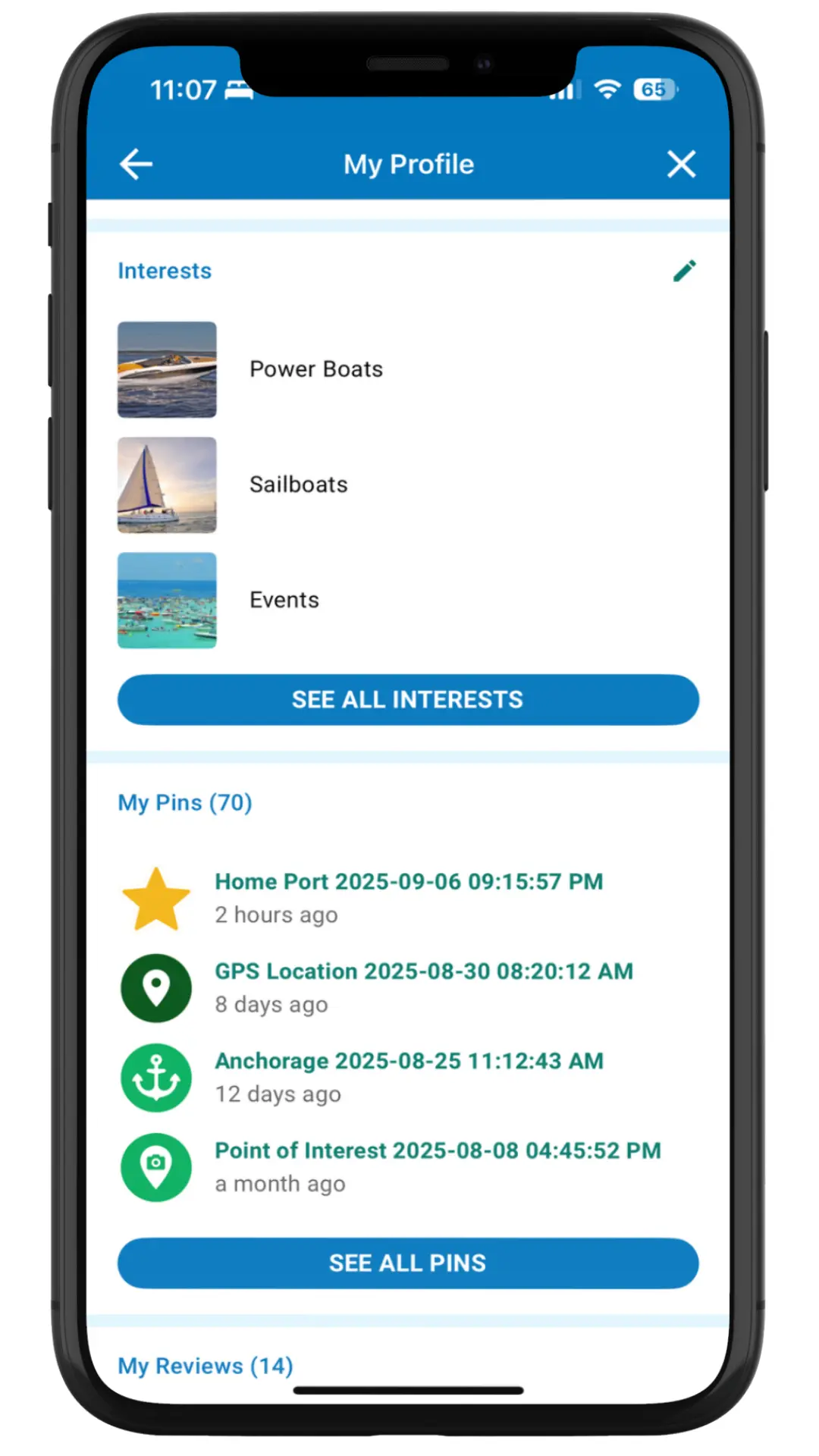This screenshot has width=819, height=1456.
Task: Open the Events interest
Action: coord(284,600)
